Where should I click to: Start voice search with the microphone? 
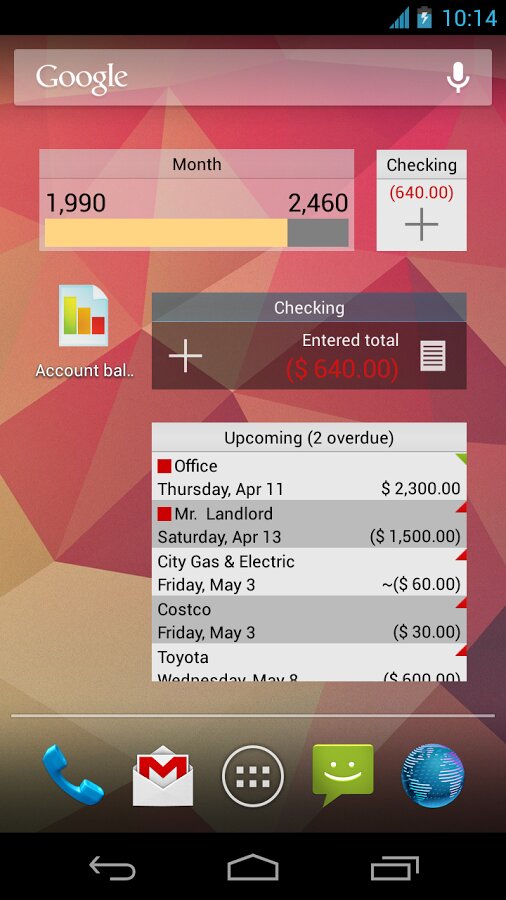(x=458, y=77)
